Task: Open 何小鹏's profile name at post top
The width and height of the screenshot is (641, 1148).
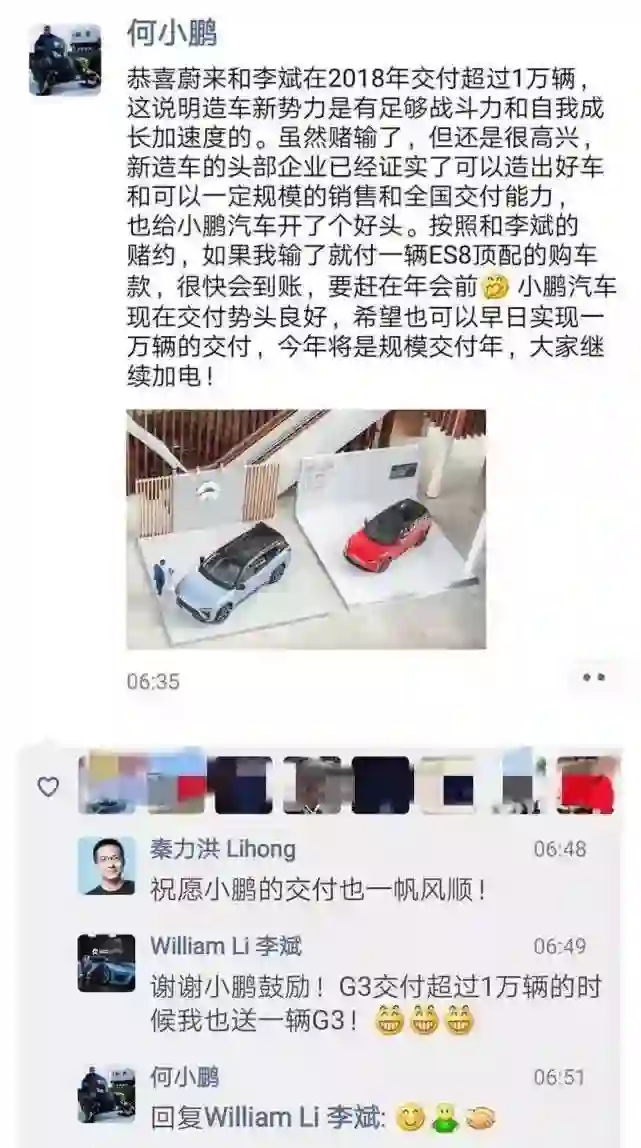Action: coord(172,33)
